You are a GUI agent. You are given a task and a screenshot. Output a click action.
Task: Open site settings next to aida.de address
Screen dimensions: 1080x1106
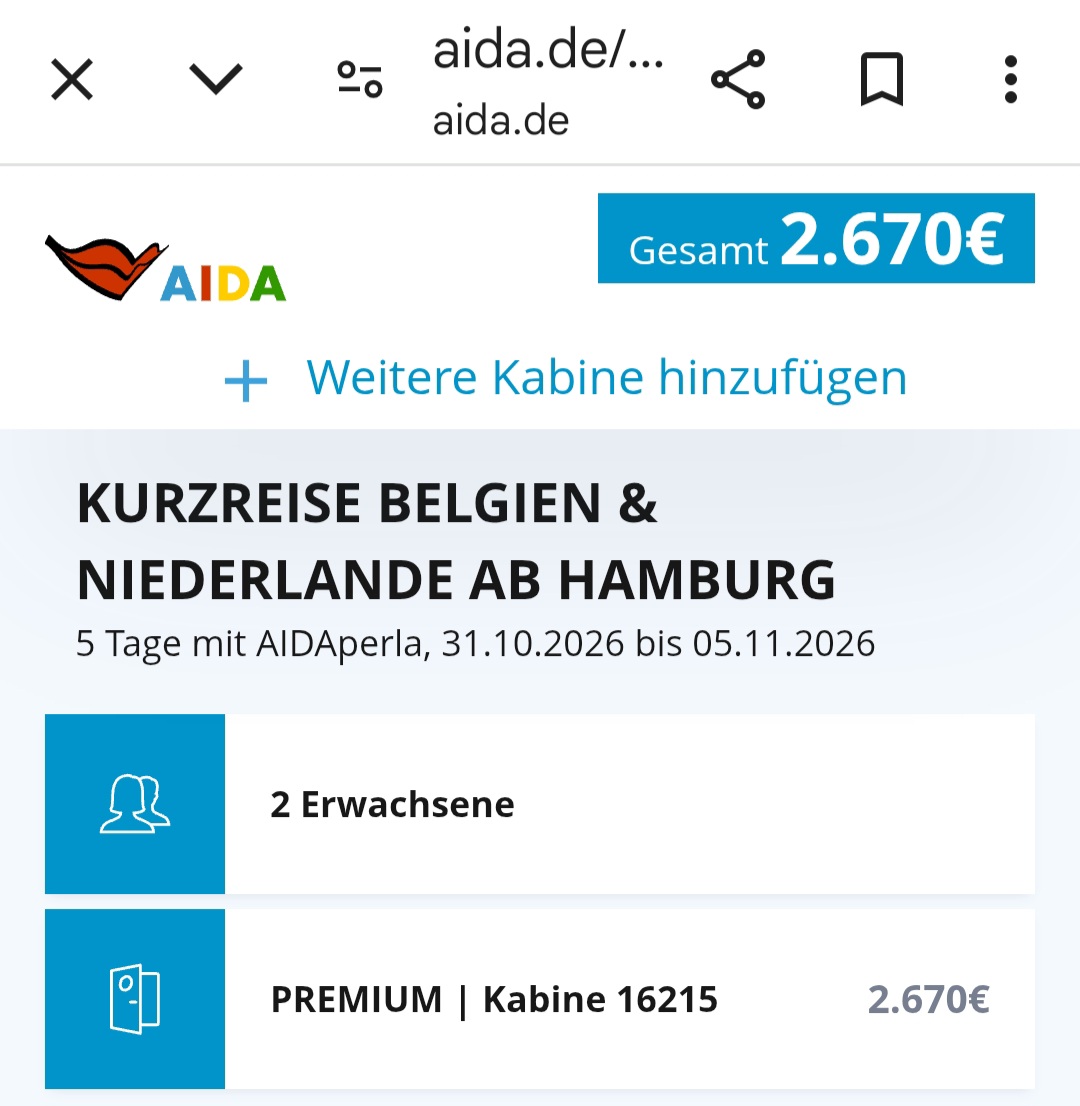[360, 80]
